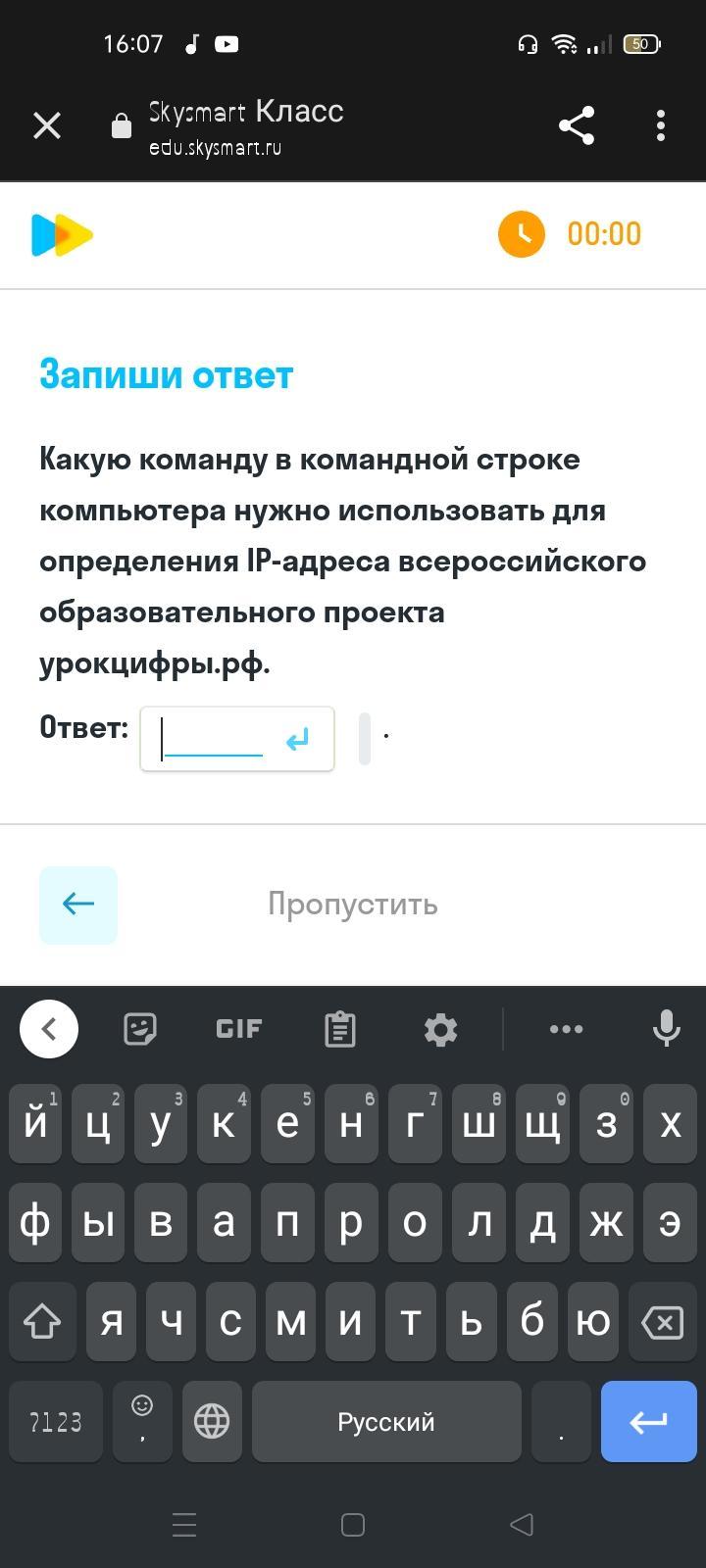Open keyboard settings gear

click(440, 1029)
